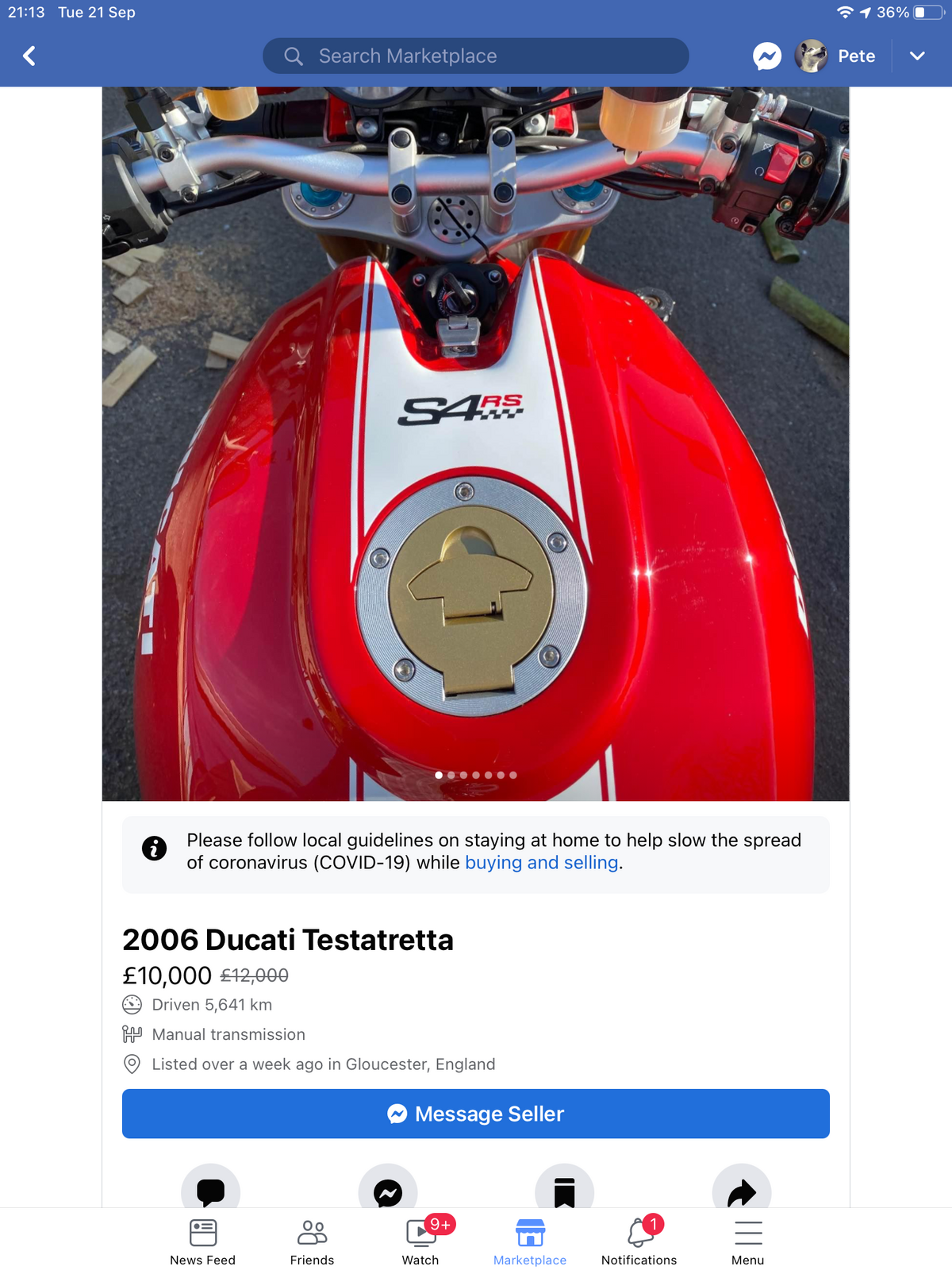The image size is (952, 1270).
Task: Switch to the Friends tab
Action: tap(312, 1242)
